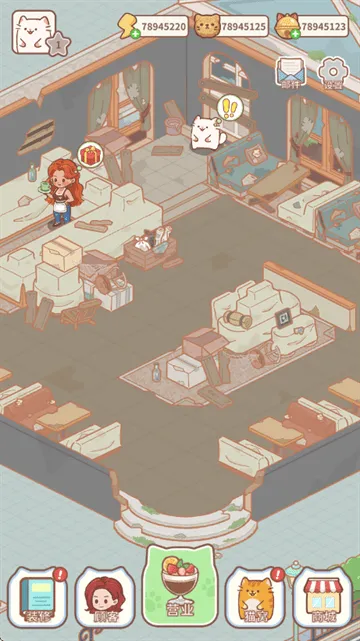Open the 装修 decoration tab
The image size is (360, 641).
[x=38, y=597]
